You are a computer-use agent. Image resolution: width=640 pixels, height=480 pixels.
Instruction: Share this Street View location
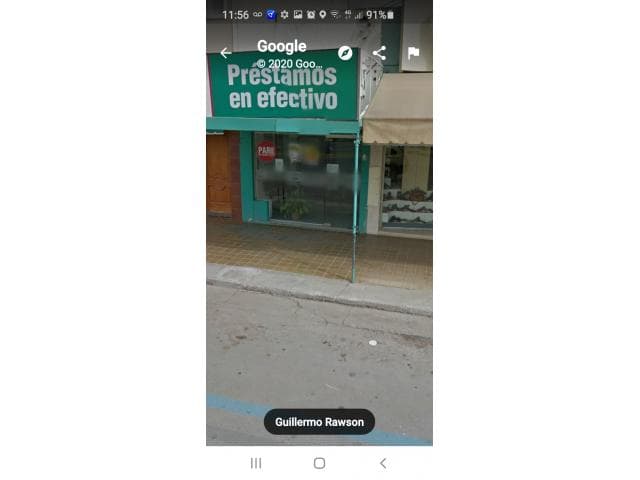(x=379, y=53)
